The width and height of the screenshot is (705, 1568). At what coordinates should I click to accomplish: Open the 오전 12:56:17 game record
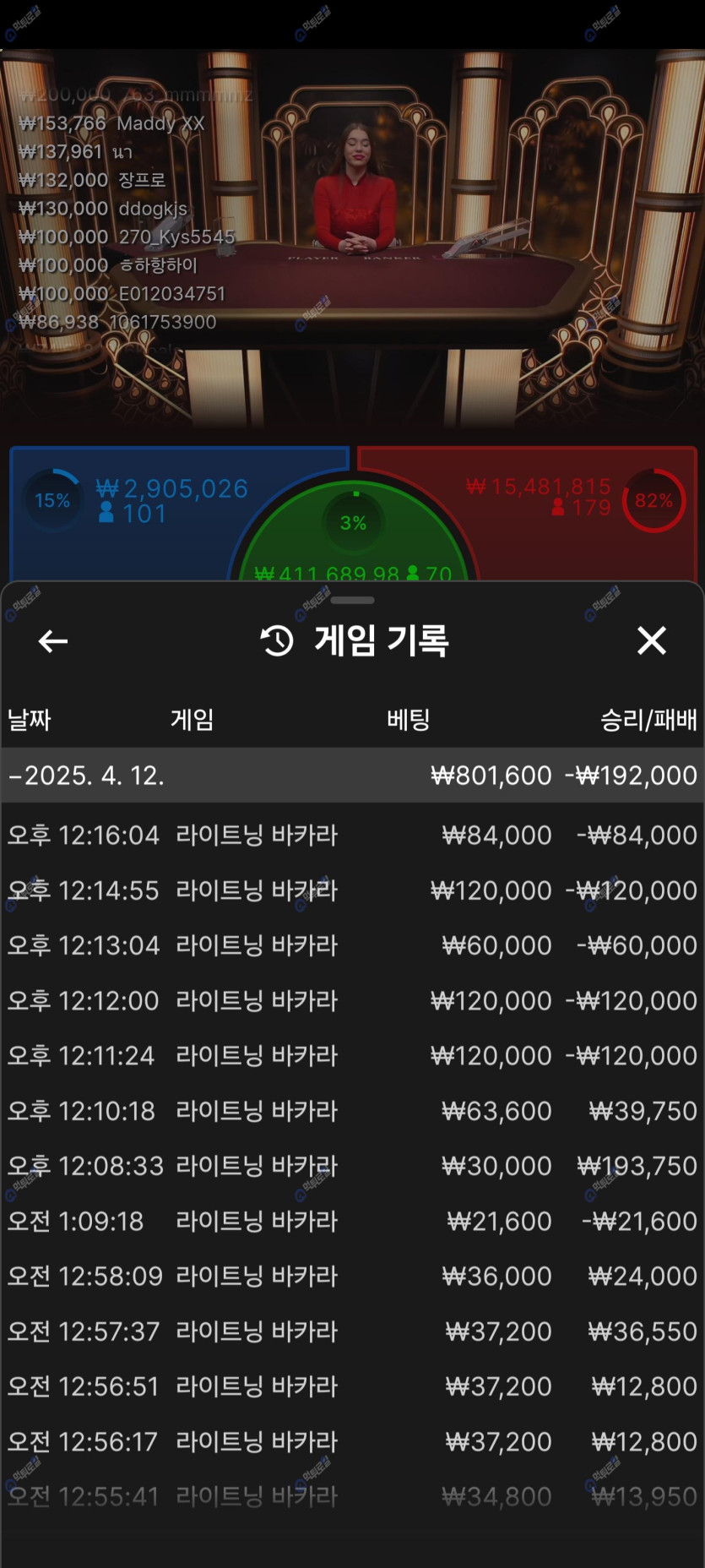[x=353, y=1441]
